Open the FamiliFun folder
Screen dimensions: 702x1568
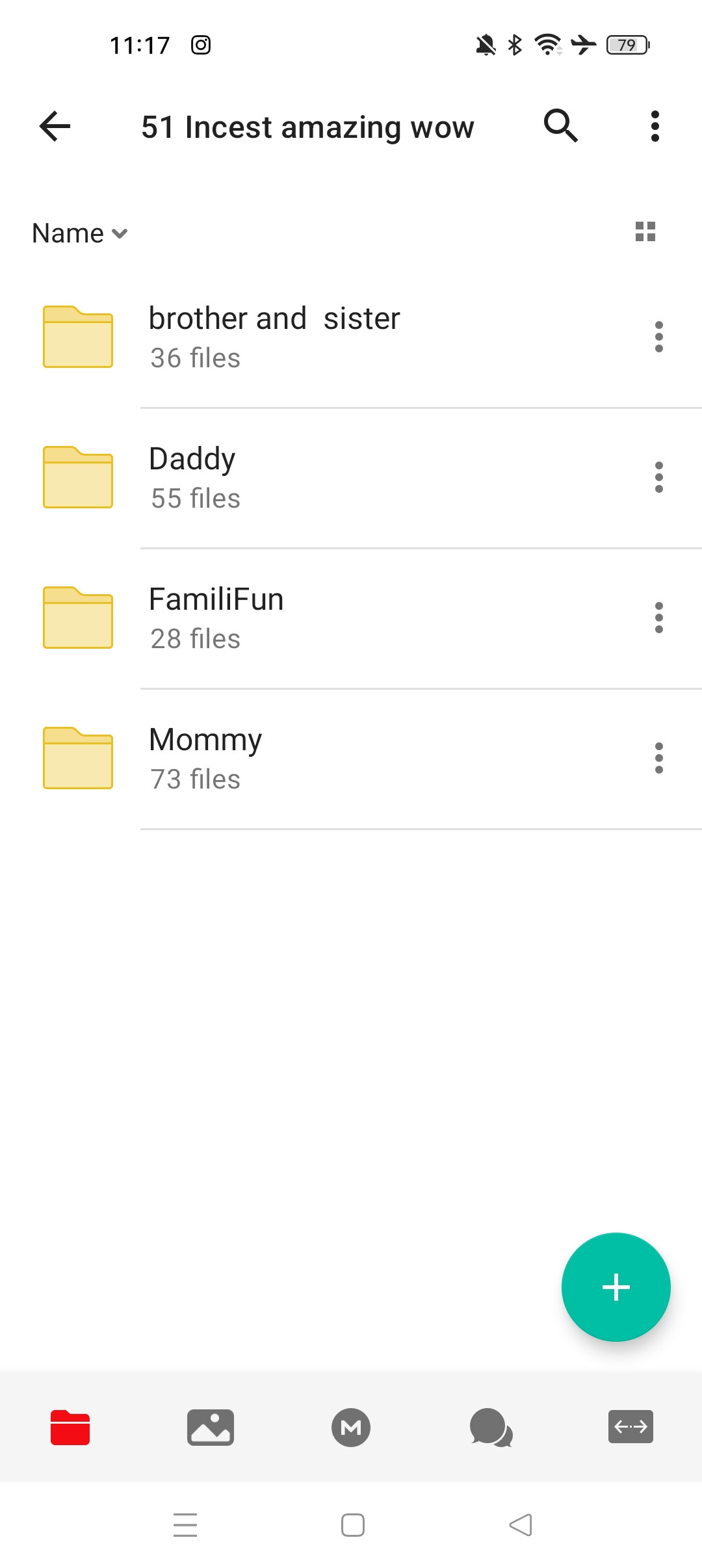[x=216, y=618]
